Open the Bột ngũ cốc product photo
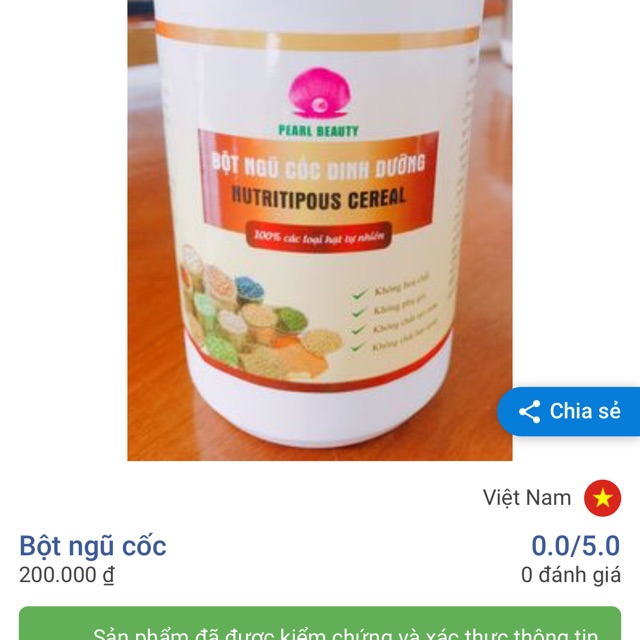This screenshot has height=640, width=640. coord(319,230)
